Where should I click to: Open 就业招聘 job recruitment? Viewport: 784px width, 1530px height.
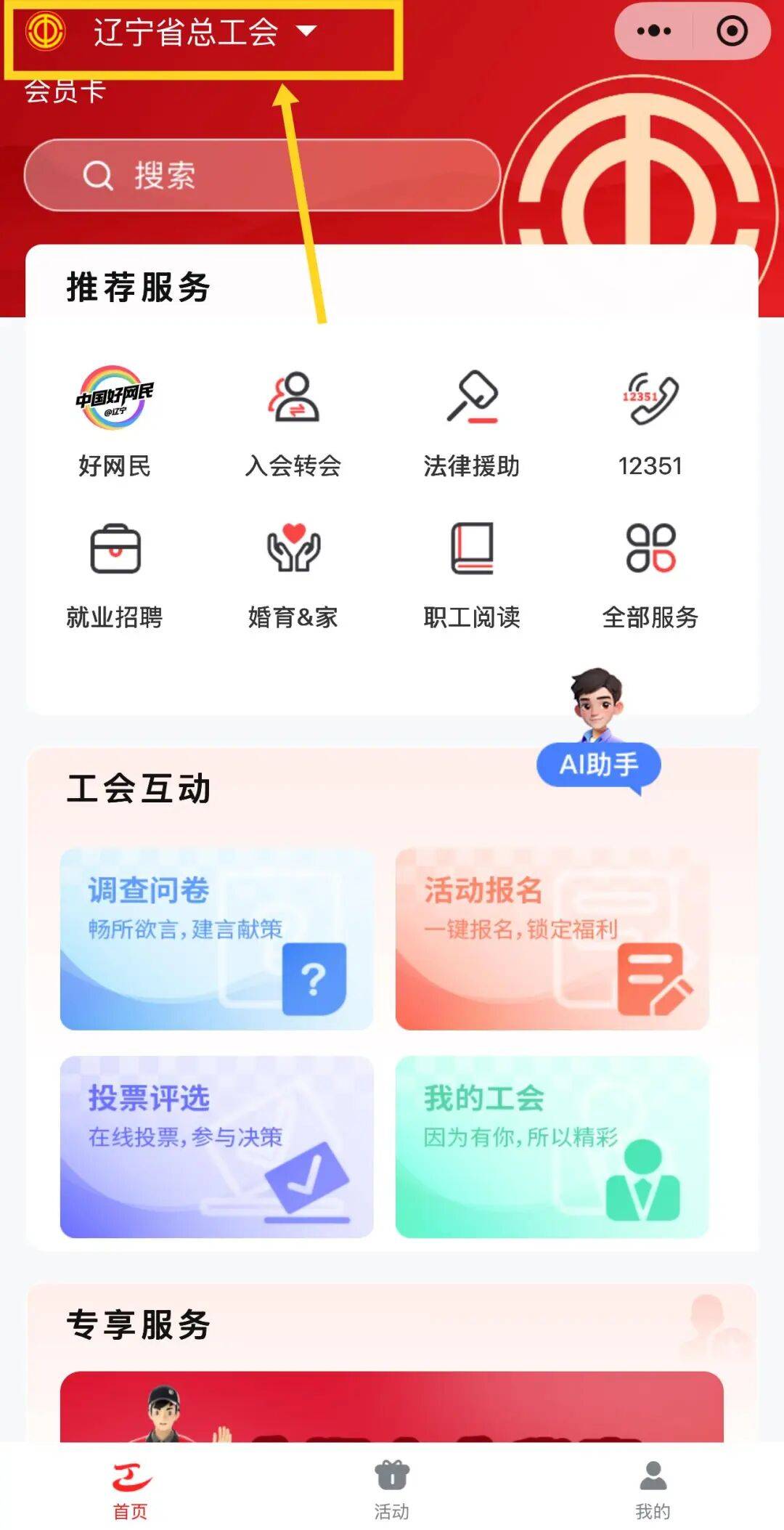coord(115,574)
